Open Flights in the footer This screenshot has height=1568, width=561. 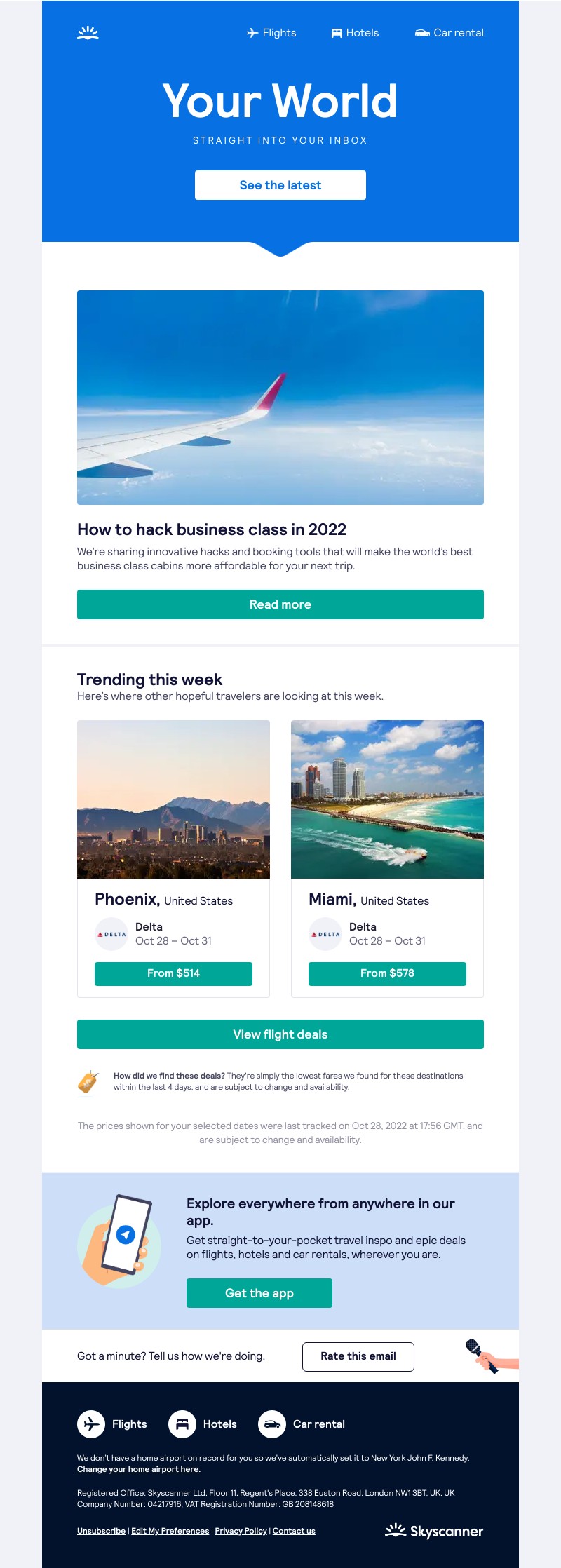click(112, 1424)
